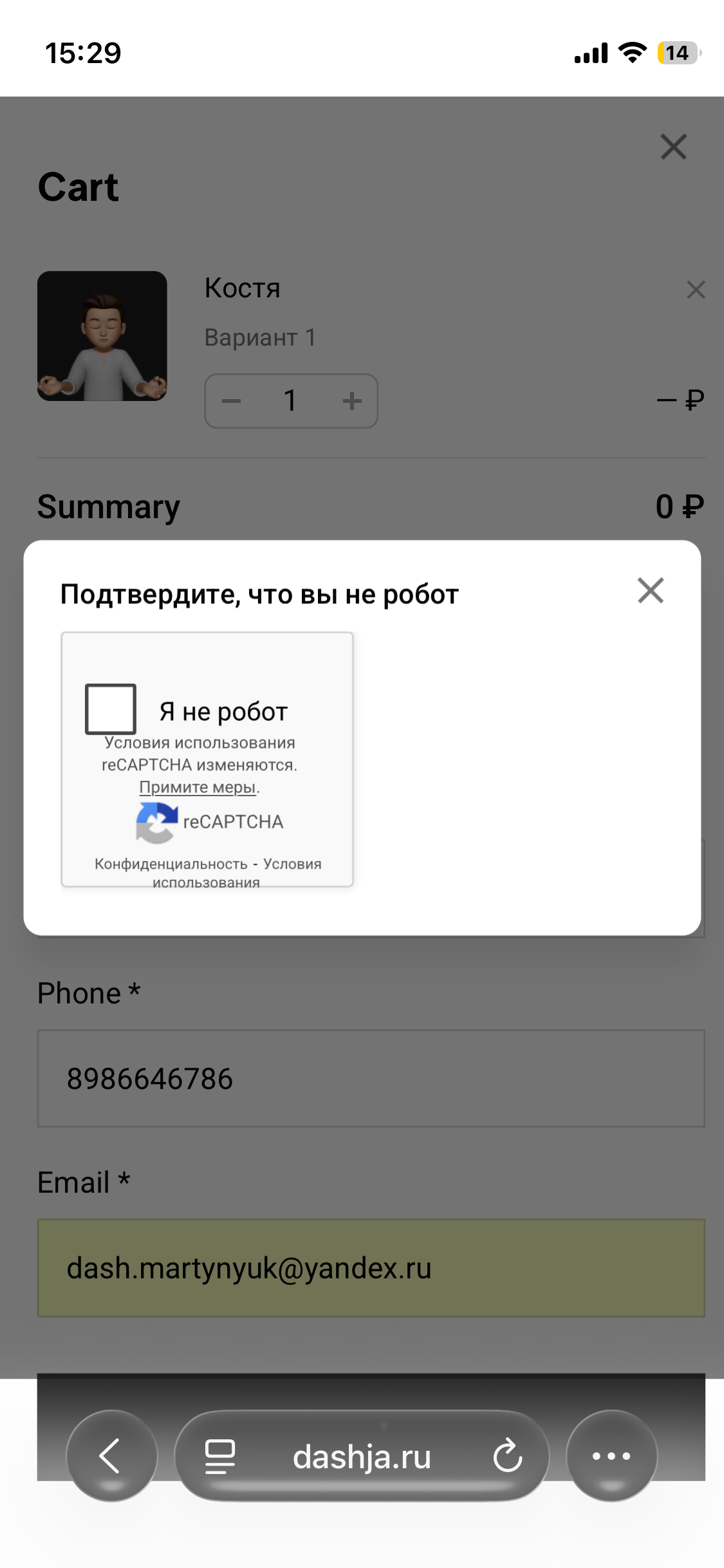Open Костя product thumbnail
This screenshot has width=724, height=1568.
[x=102, y=336]
